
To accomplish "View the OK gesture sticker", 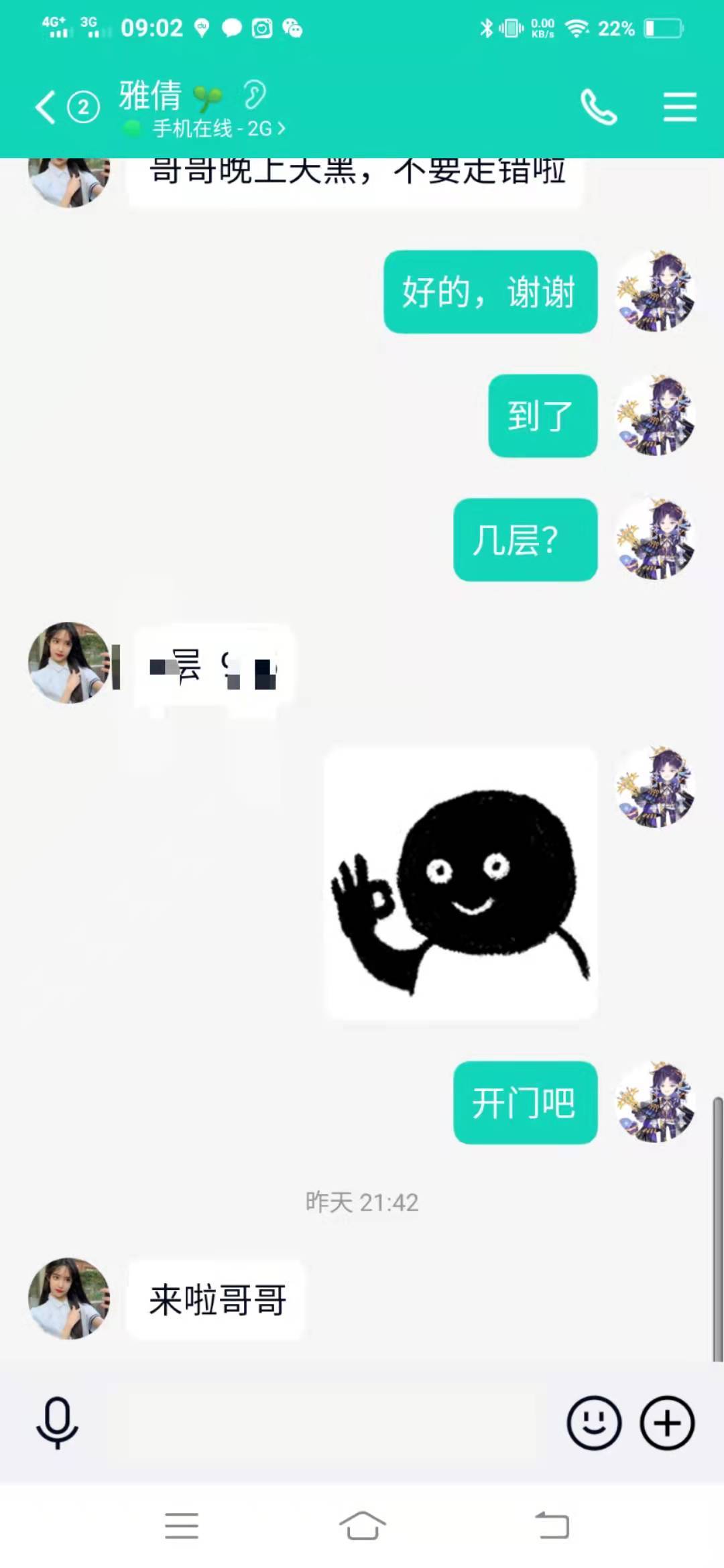I will tap(461, 883).
